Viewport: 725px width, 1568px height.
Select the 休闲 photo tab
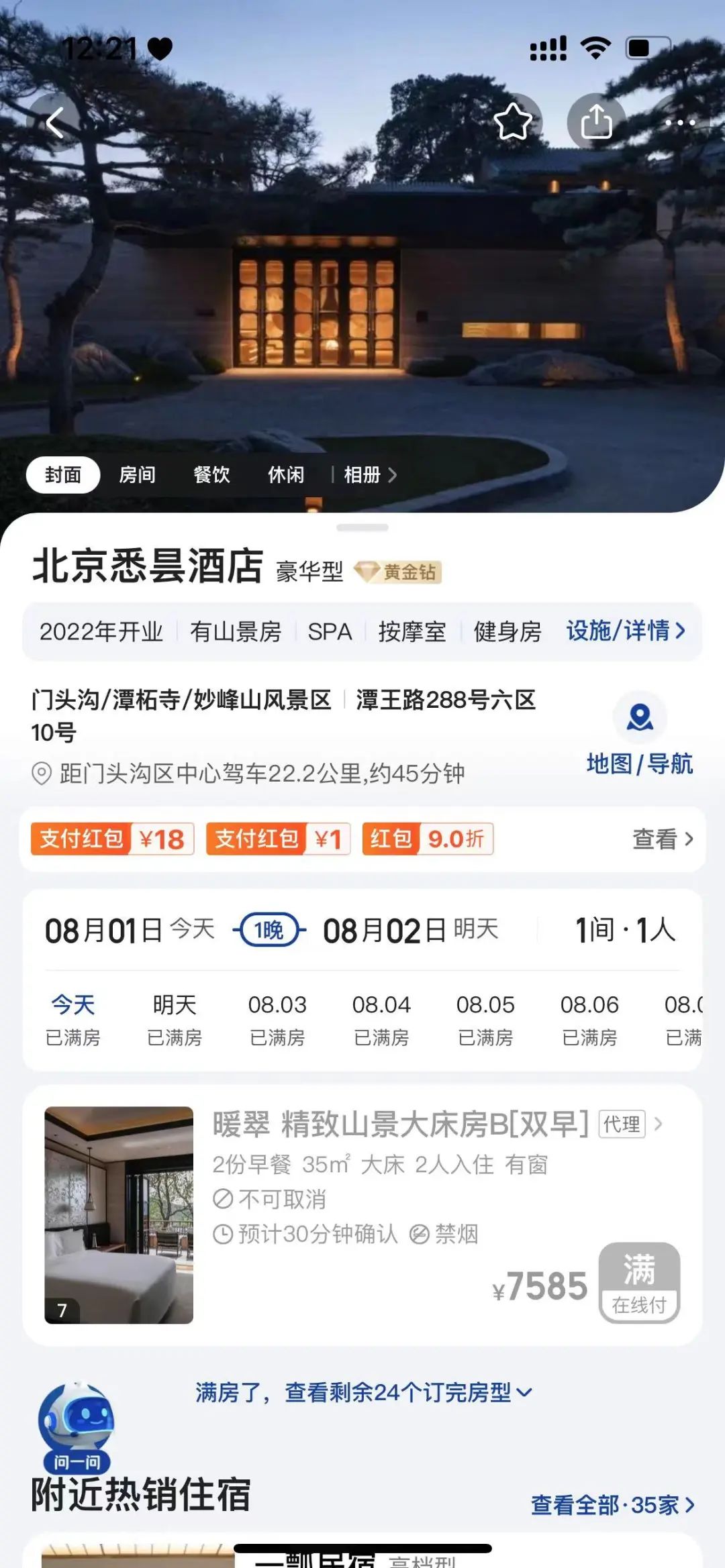click(x=287, y=475)
